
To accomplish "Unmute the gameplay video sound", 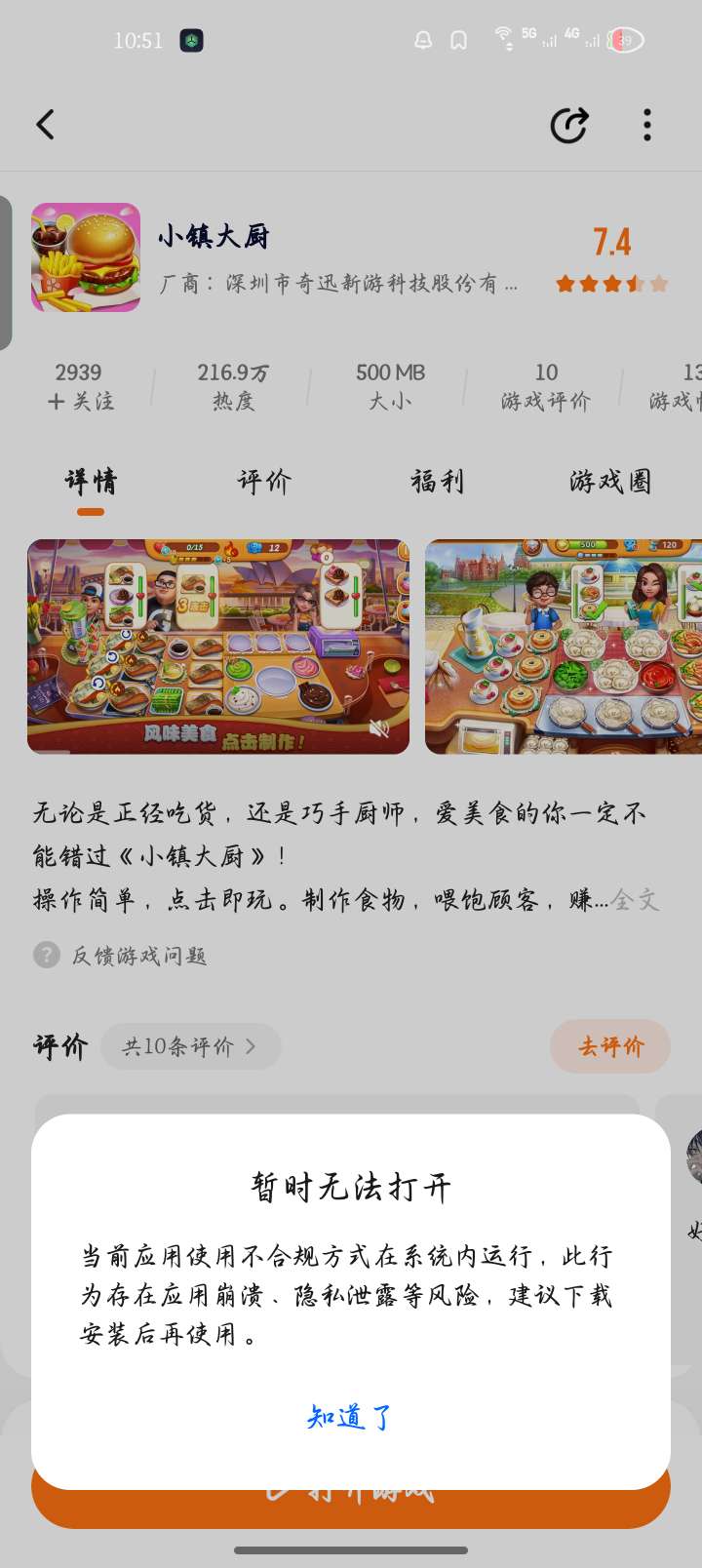I will (x=380, y=727).
